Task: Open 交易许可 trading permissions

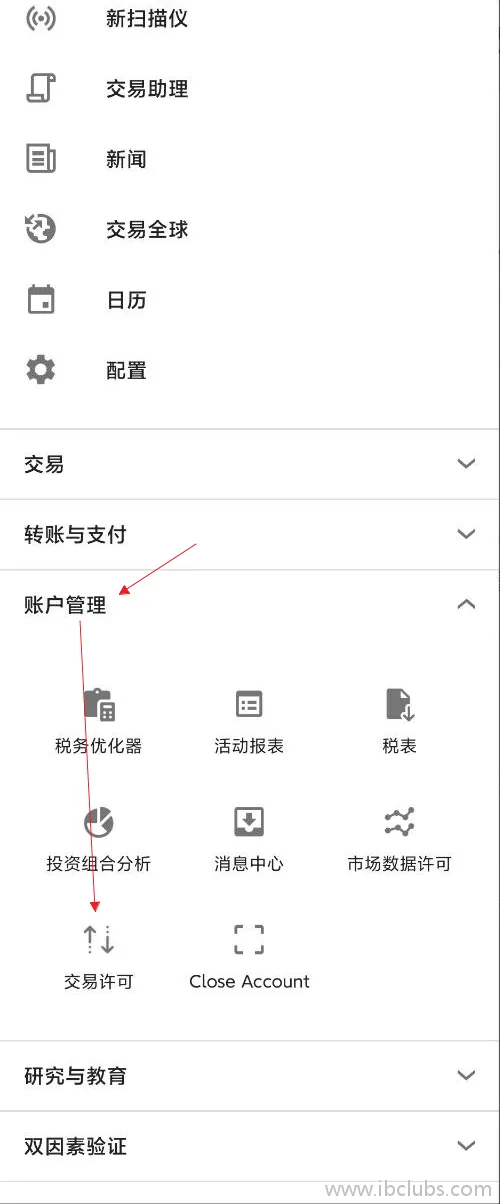Action: pyautogui.click(x=98, y=957)
